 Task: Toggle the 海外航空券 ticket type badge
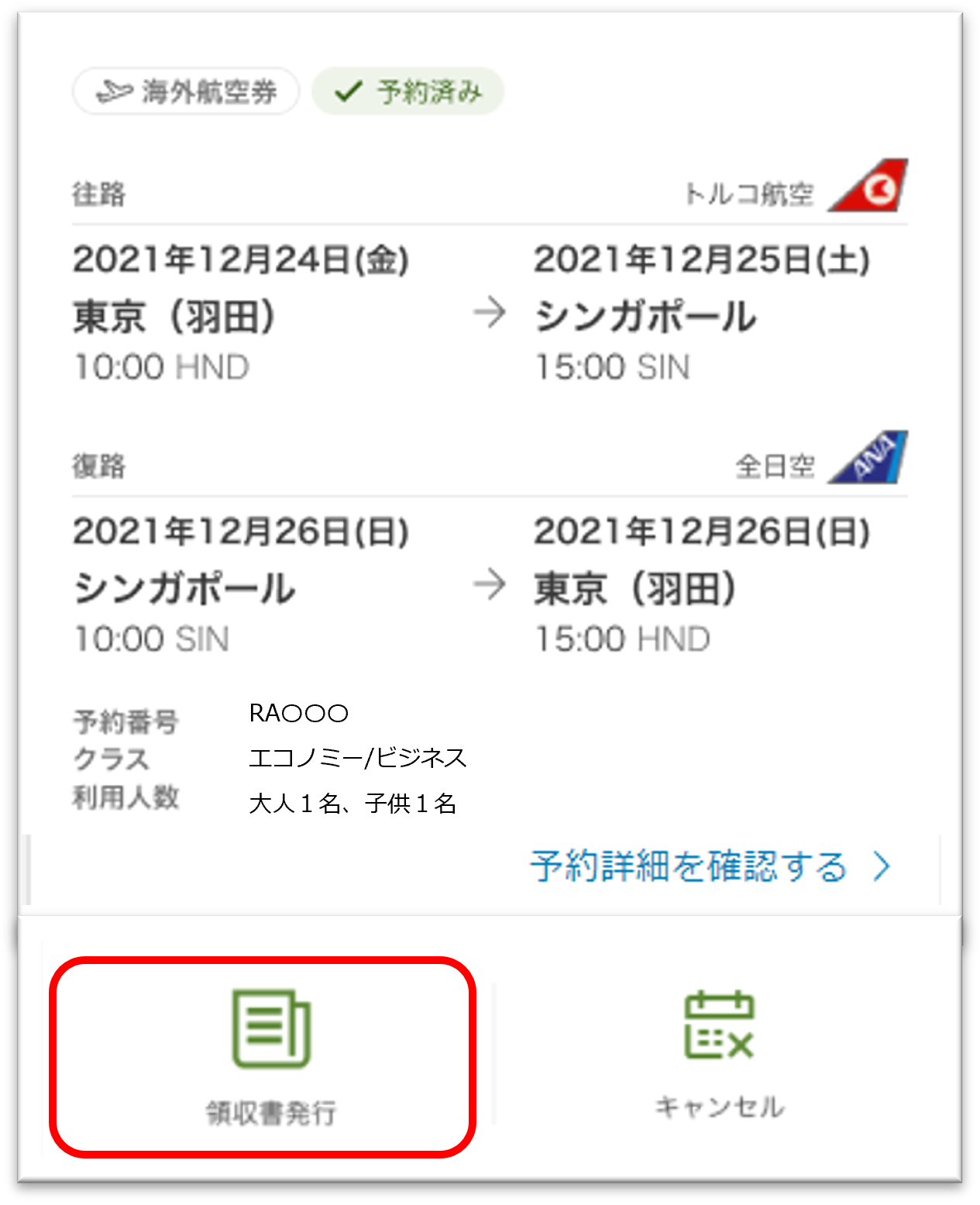[x=185, y=91]
